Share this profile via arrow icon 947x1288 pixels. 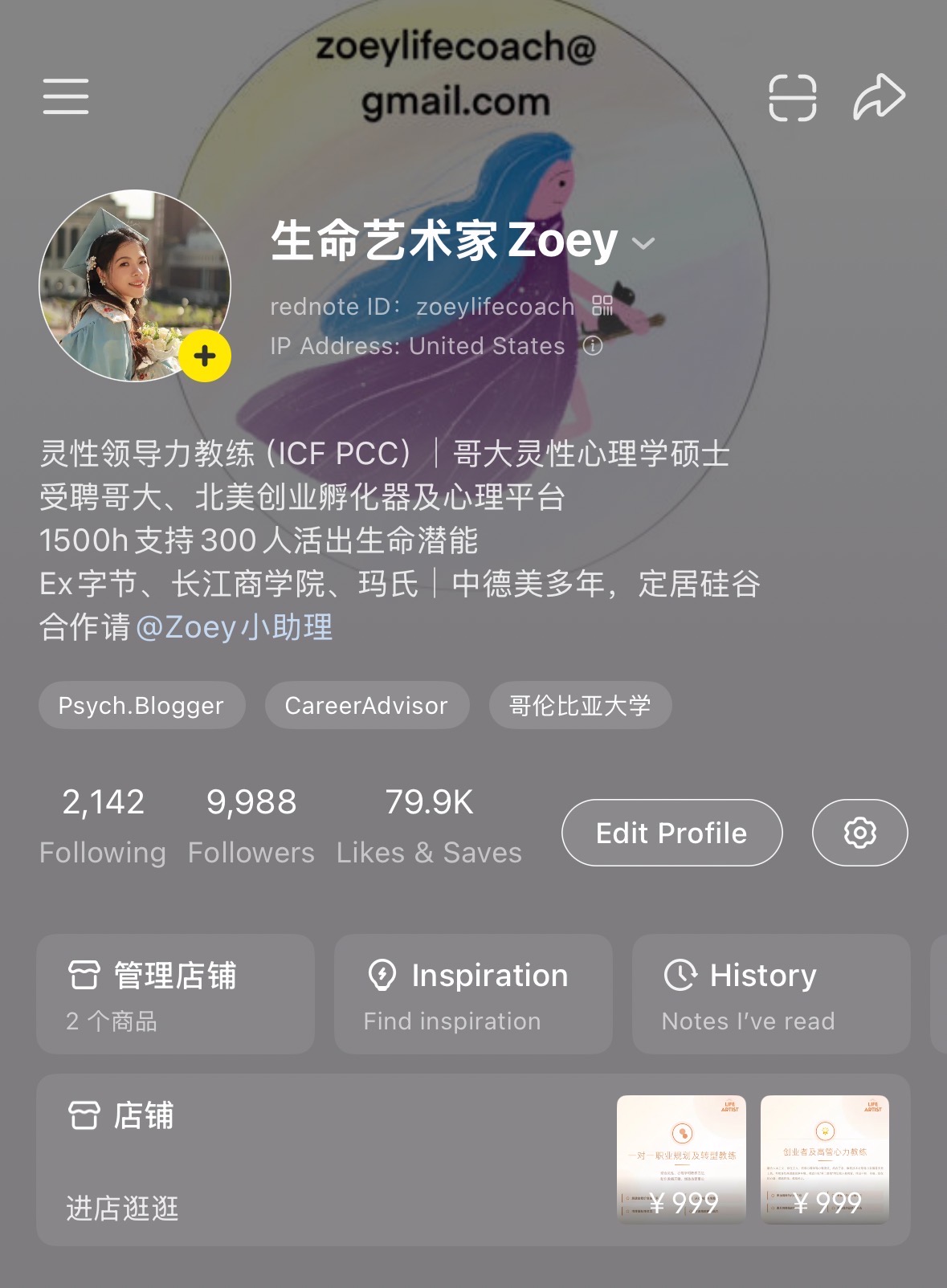tap(879, 97)
